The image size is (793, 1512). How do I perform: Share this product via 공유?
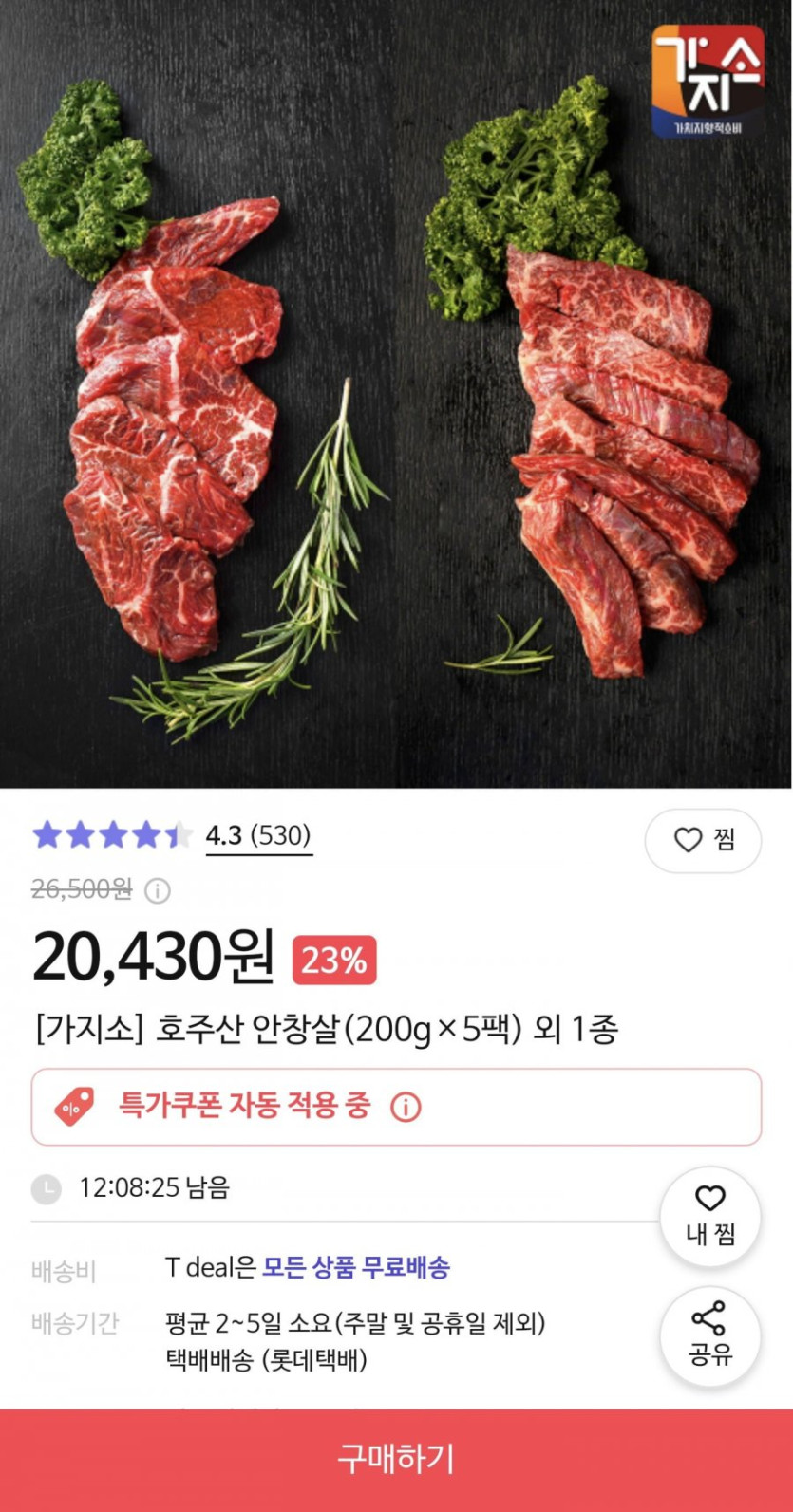coord(710,1335)
